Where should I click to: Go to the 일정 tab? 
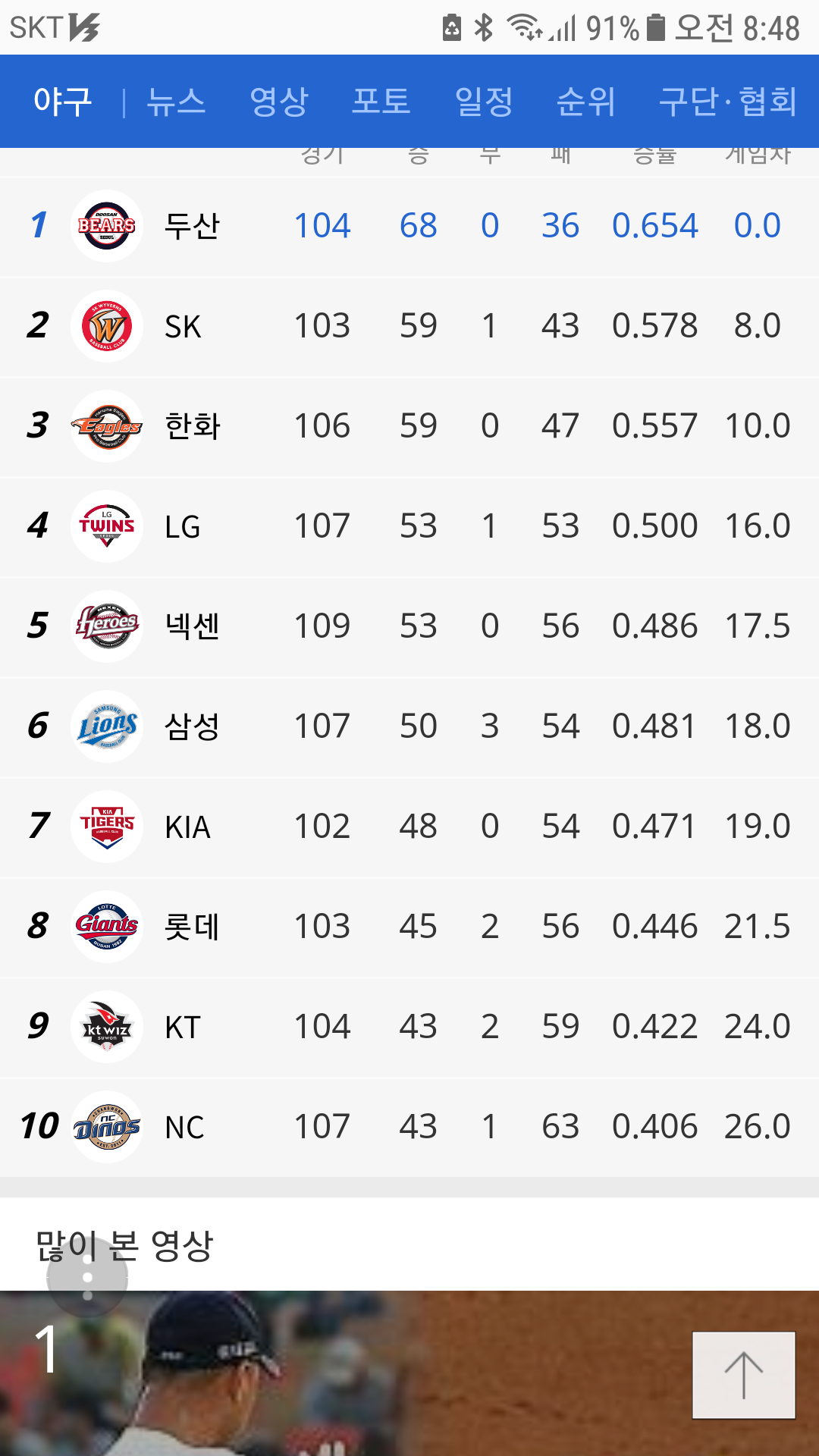[484, 101]
